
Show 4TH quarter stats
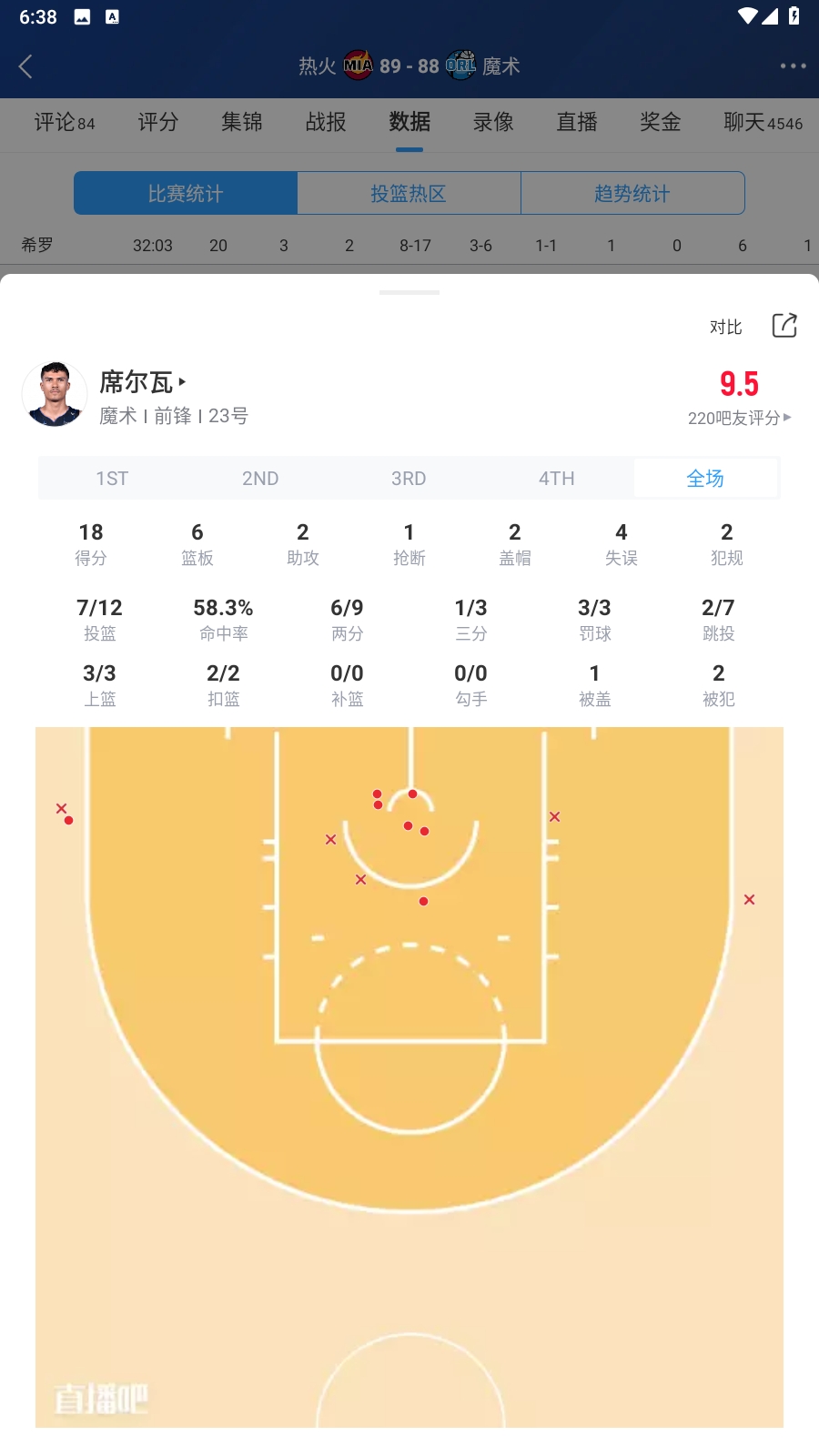556,479
